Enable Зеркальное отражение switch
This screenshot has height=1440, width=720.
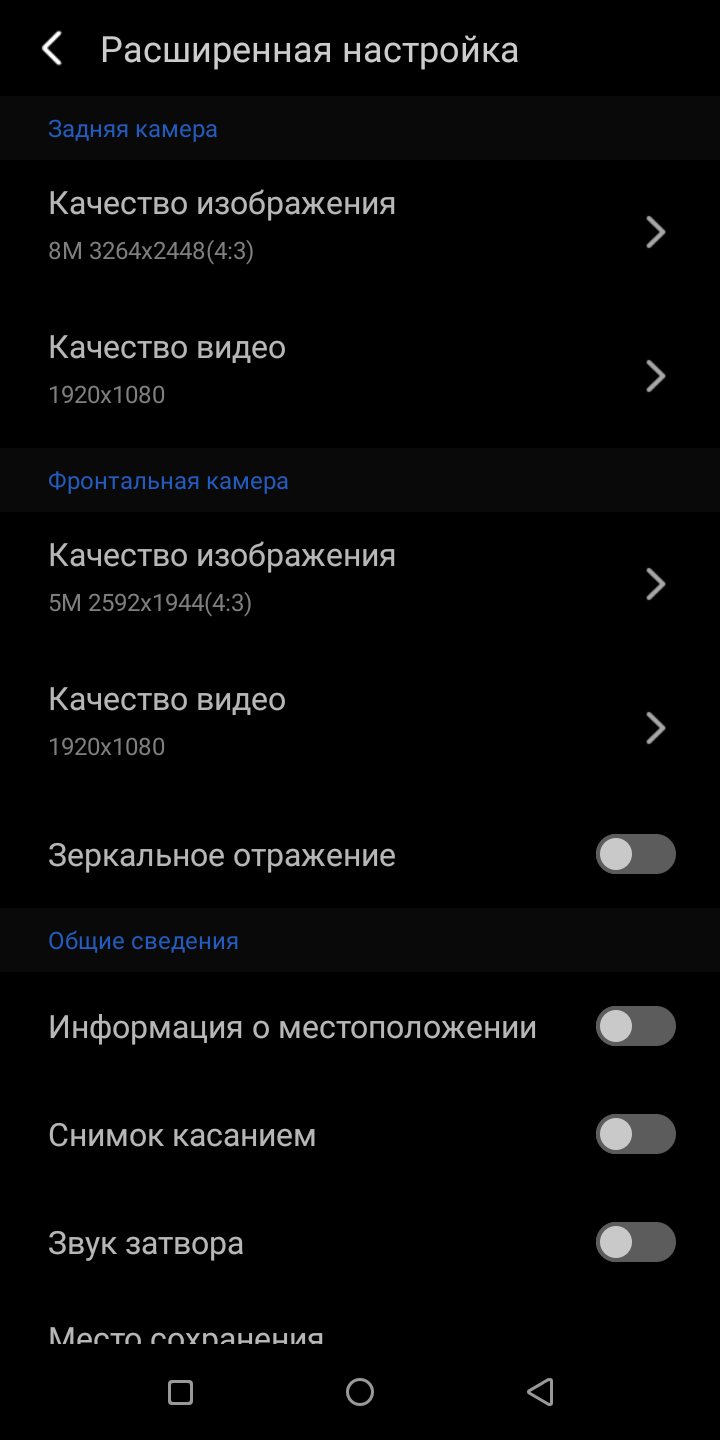(635, 855)
